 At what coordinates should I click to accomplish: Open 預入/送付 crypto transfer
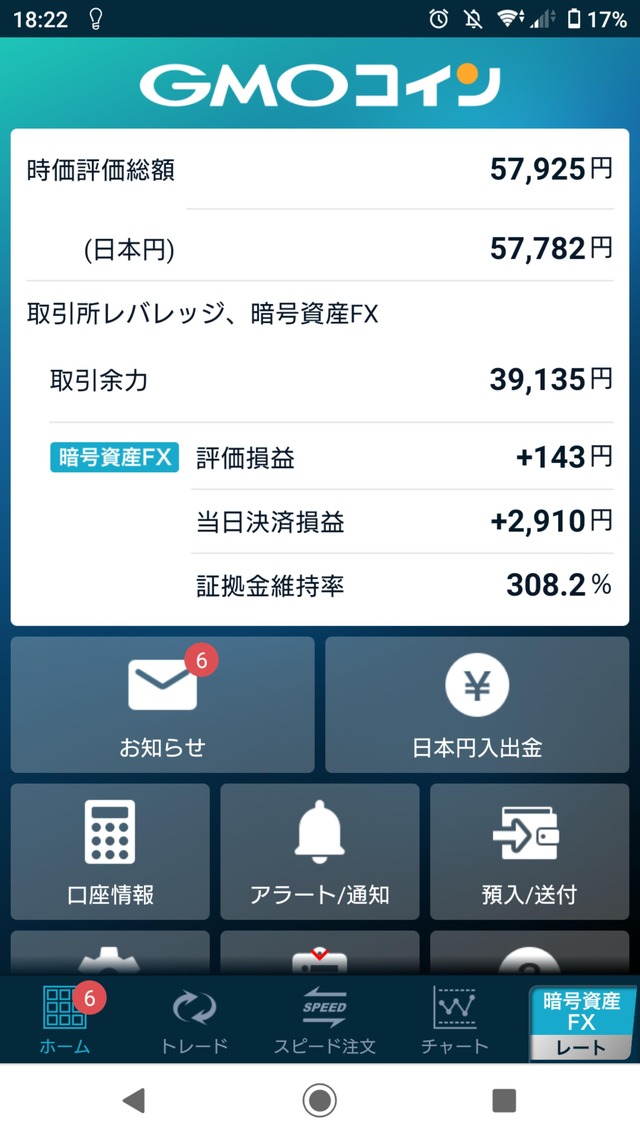coord(529,851)
